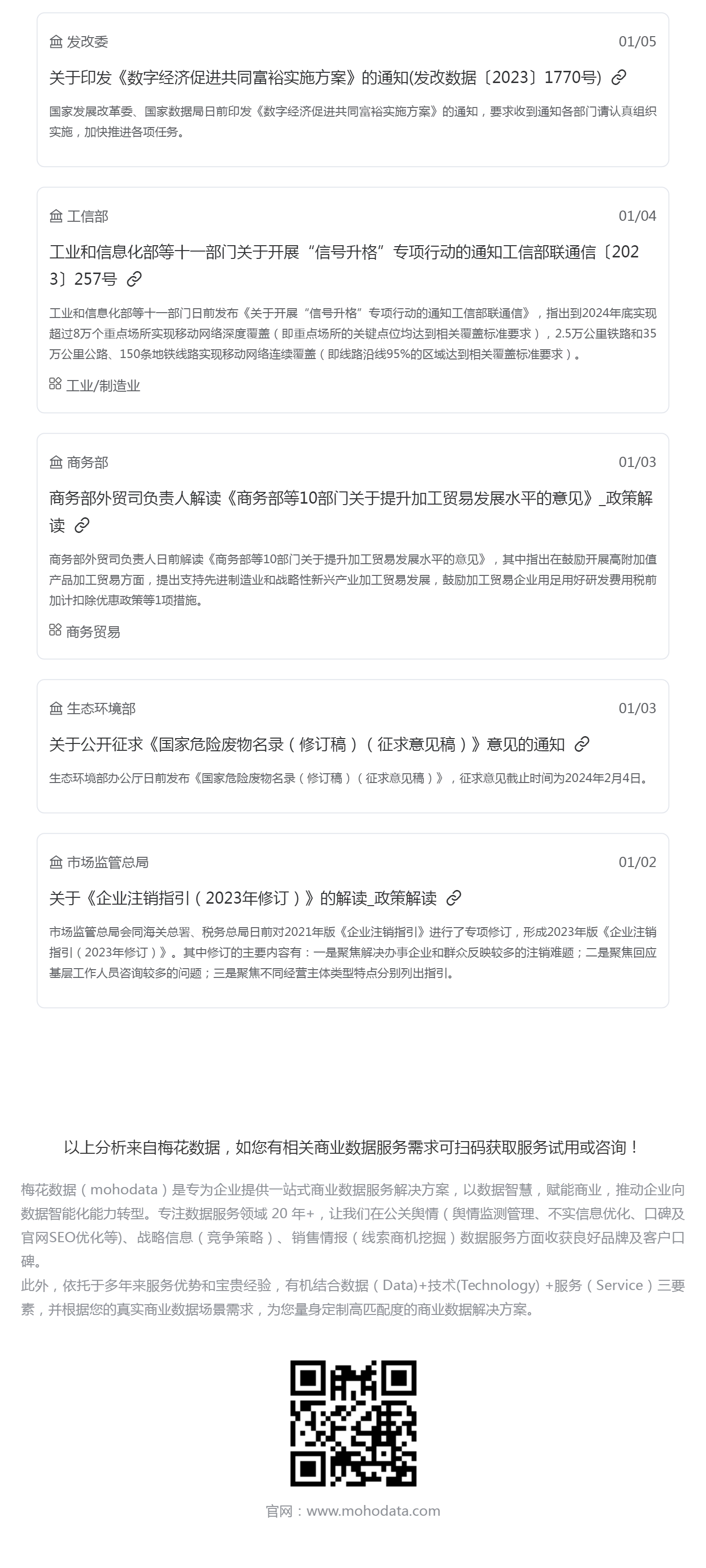Follow the link icon beside the 国家危险废物名录 notice
The image size is (706, 1568).
tap(582, 744)
